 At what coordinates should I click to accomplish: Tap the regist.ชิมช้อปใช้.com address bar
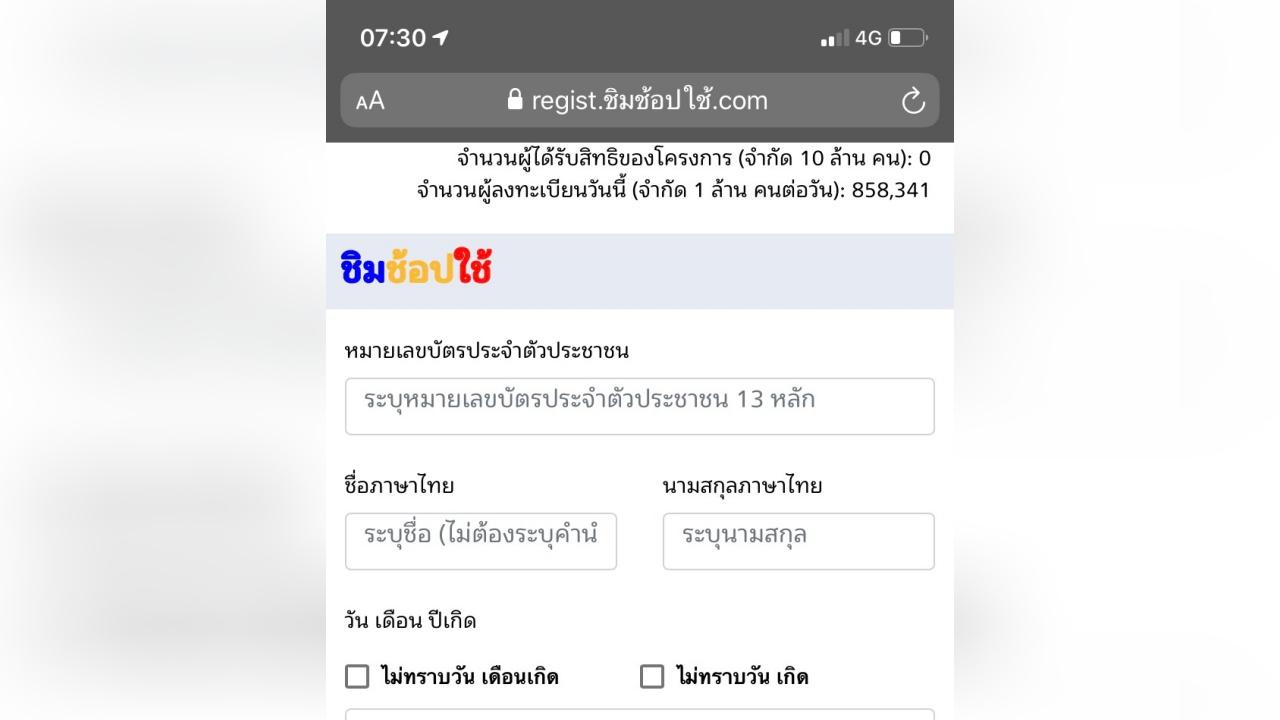point(640,101)
